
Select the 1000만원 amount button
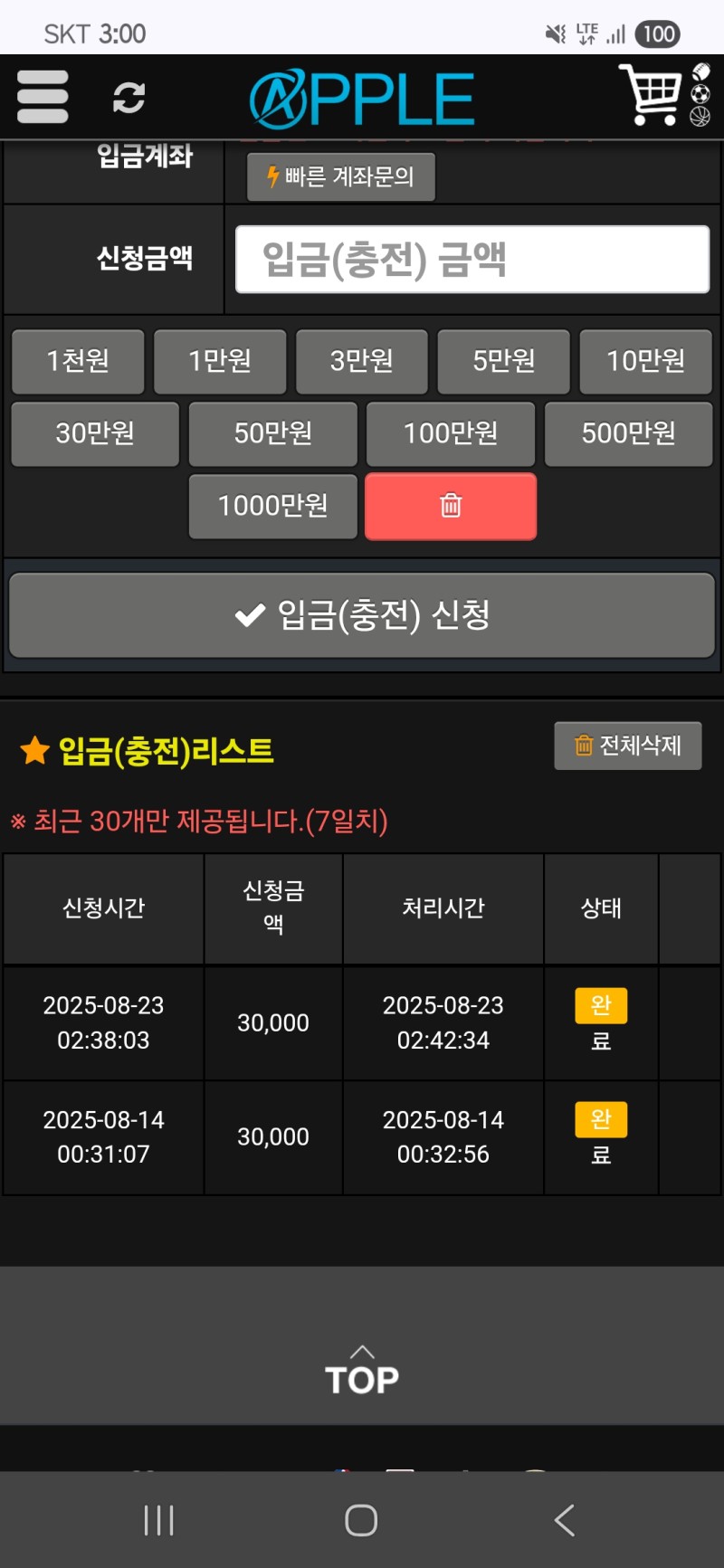[273, 506]
